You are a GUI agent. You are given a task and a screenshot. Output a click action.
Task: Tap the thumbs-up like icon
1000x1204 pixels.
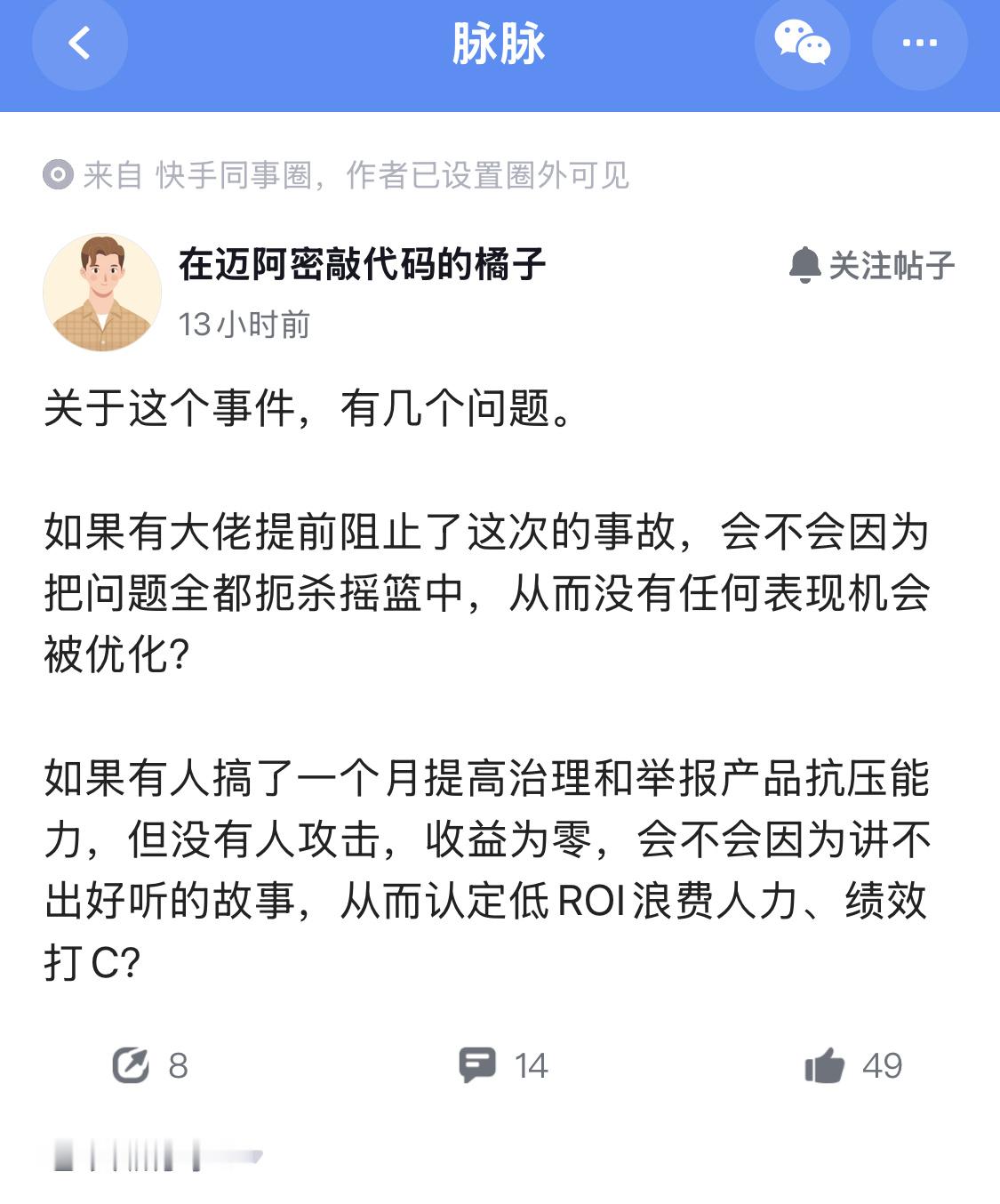(x=827, y=1066)
